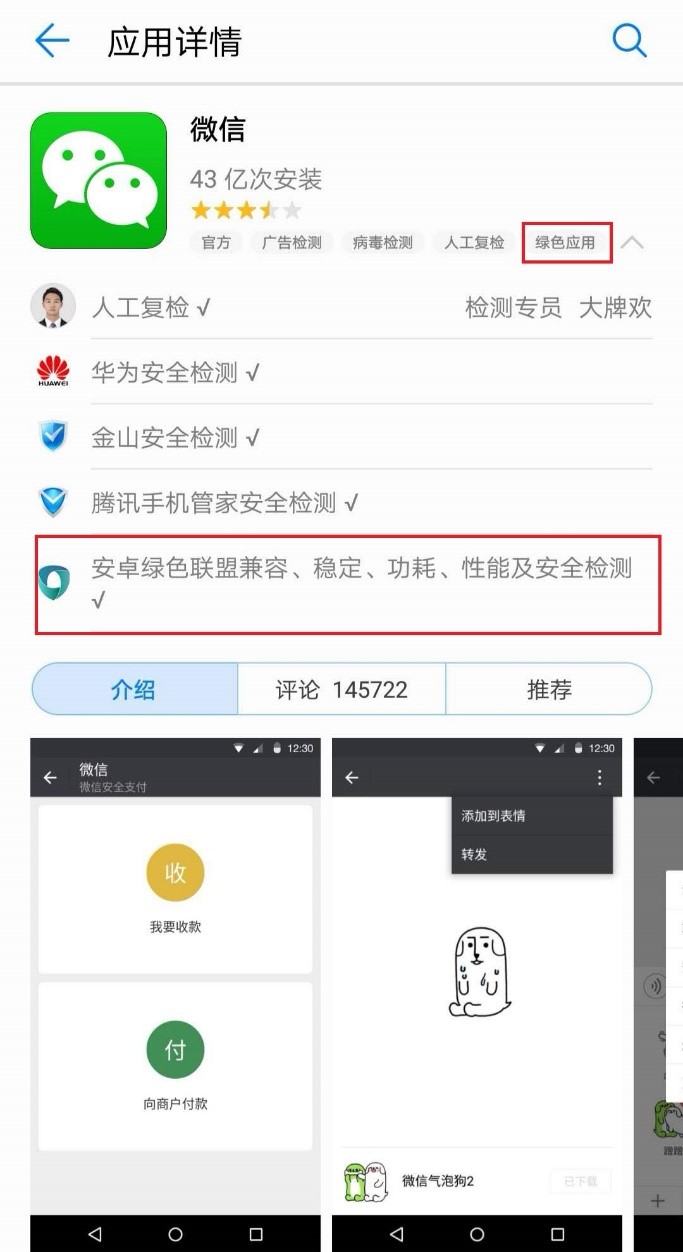Switch to the 介绍 tab
The height and width of the screenshot is (1252, 683).
pos(134,689)
